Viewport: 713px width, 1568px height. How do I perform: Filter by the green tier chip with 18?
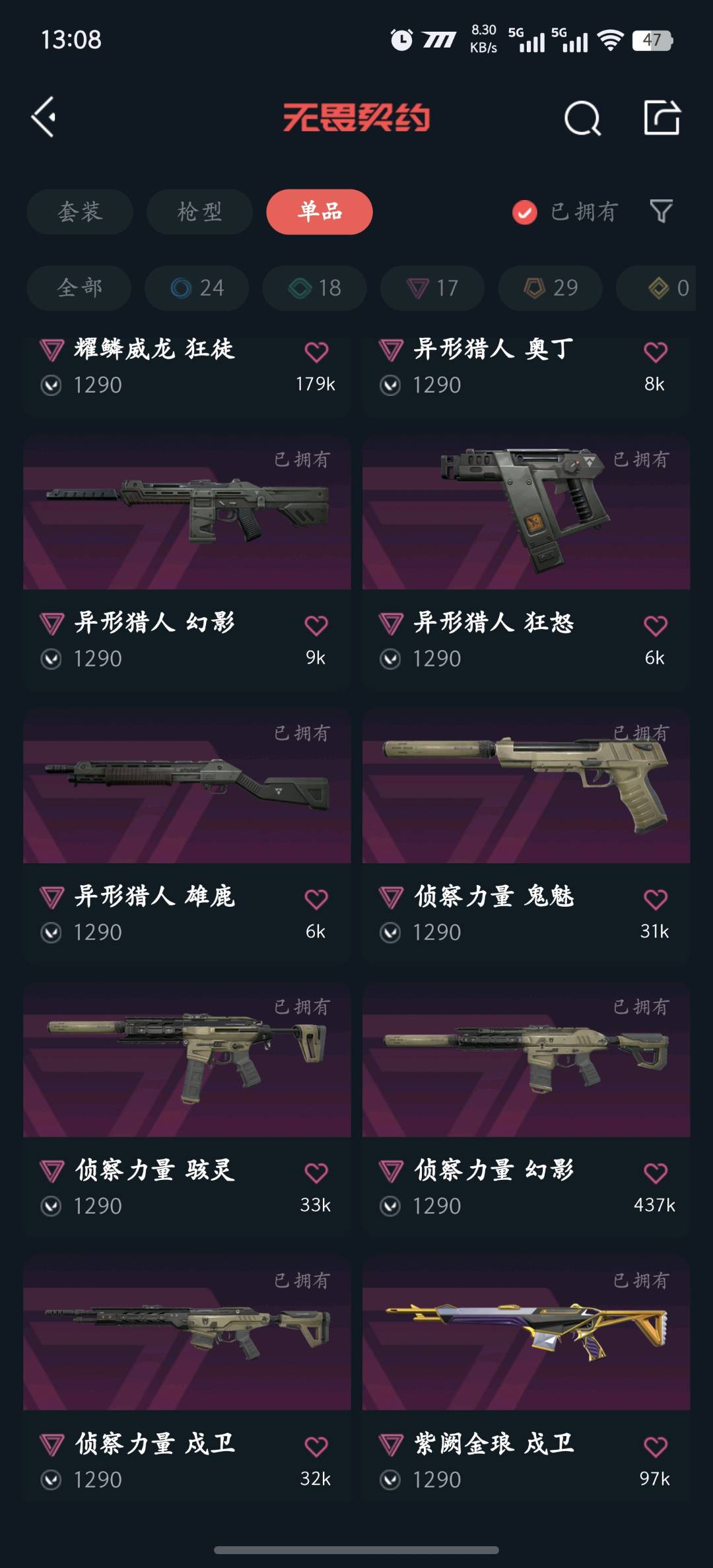[x=314, y=288]
